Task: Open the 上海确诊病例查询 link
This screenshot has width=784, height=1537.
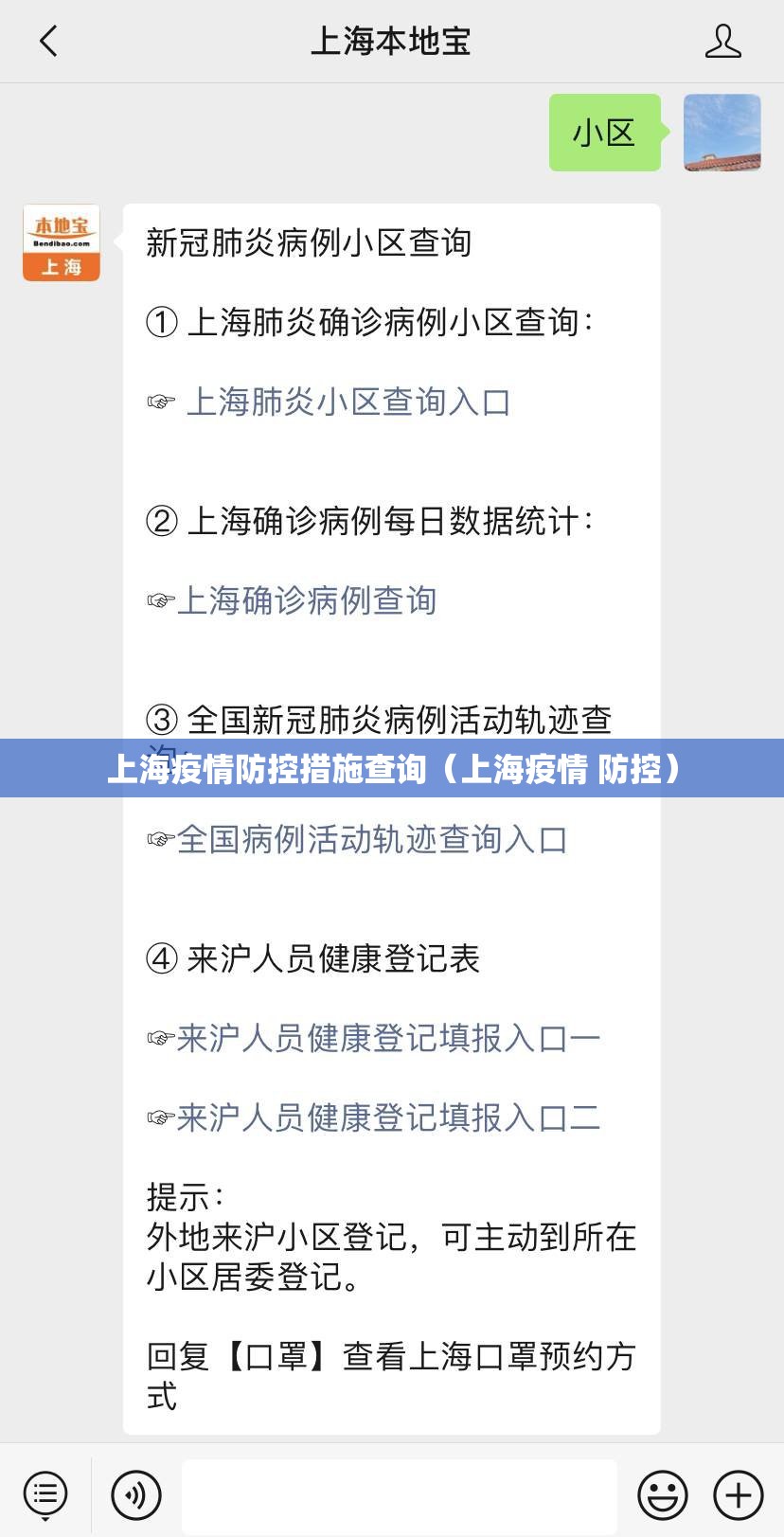Action: 307,601
